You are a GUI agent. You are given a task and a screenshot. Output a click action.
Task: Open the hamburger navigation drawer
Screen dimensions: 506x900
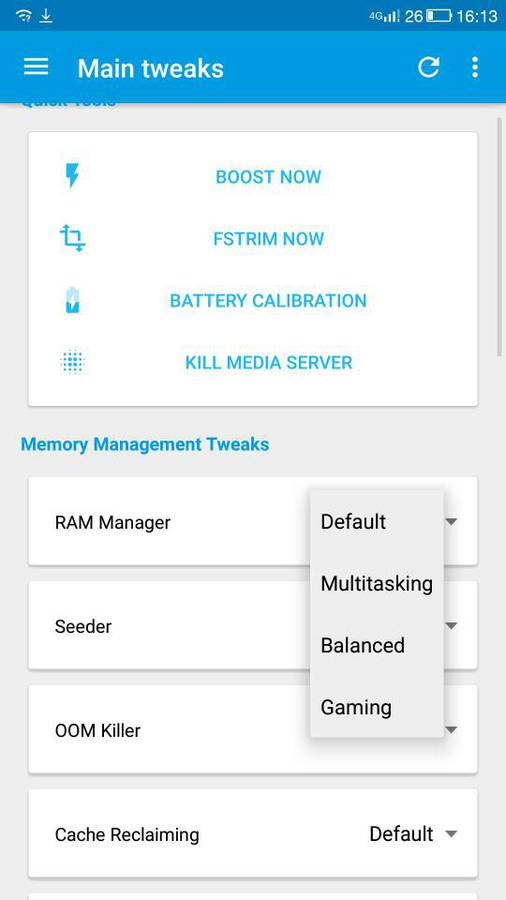tap(36, 68)
